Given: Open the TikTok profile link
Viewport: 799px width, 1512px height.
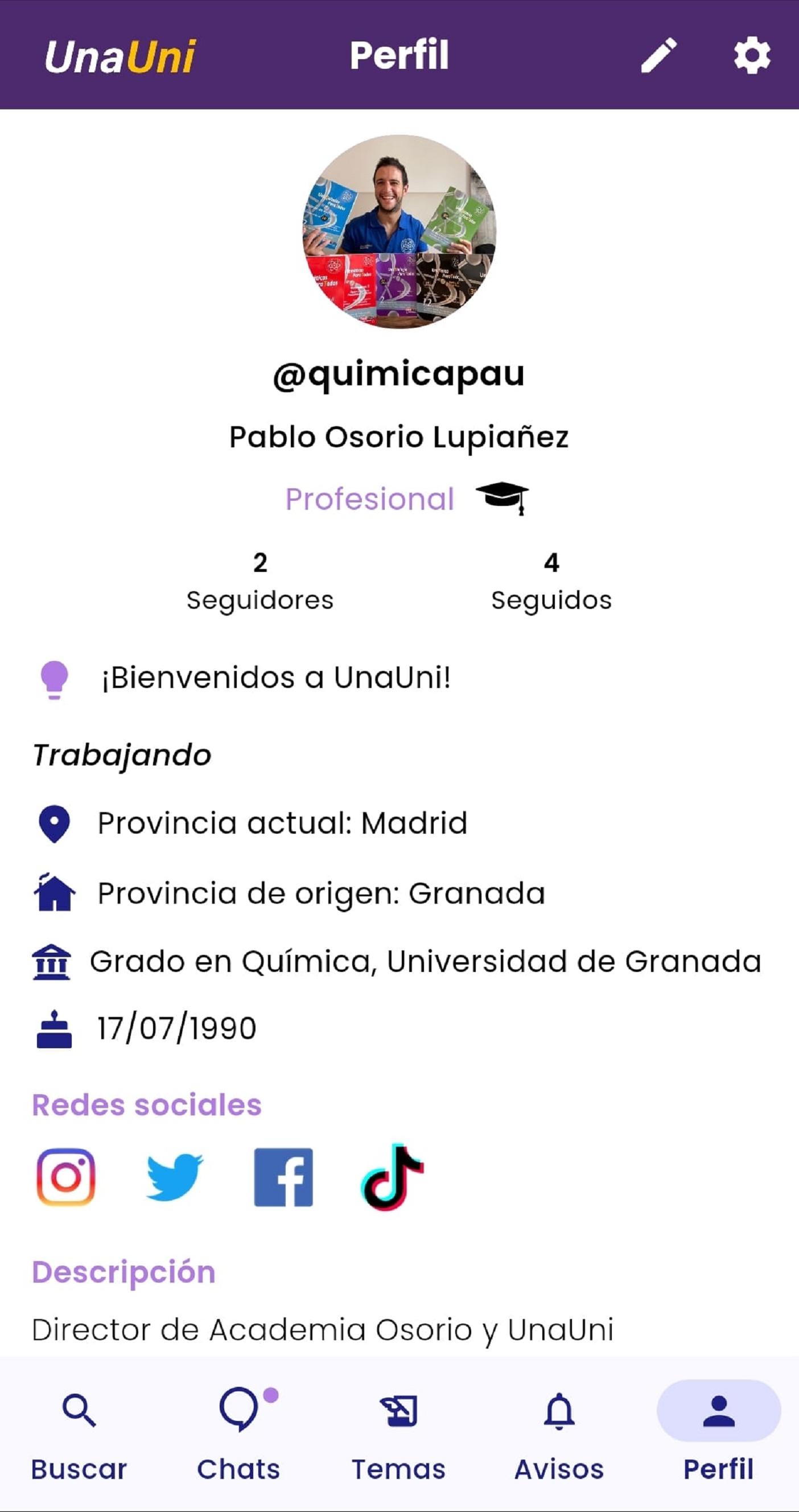Looking at the screenshot, I should point(392,1177).
